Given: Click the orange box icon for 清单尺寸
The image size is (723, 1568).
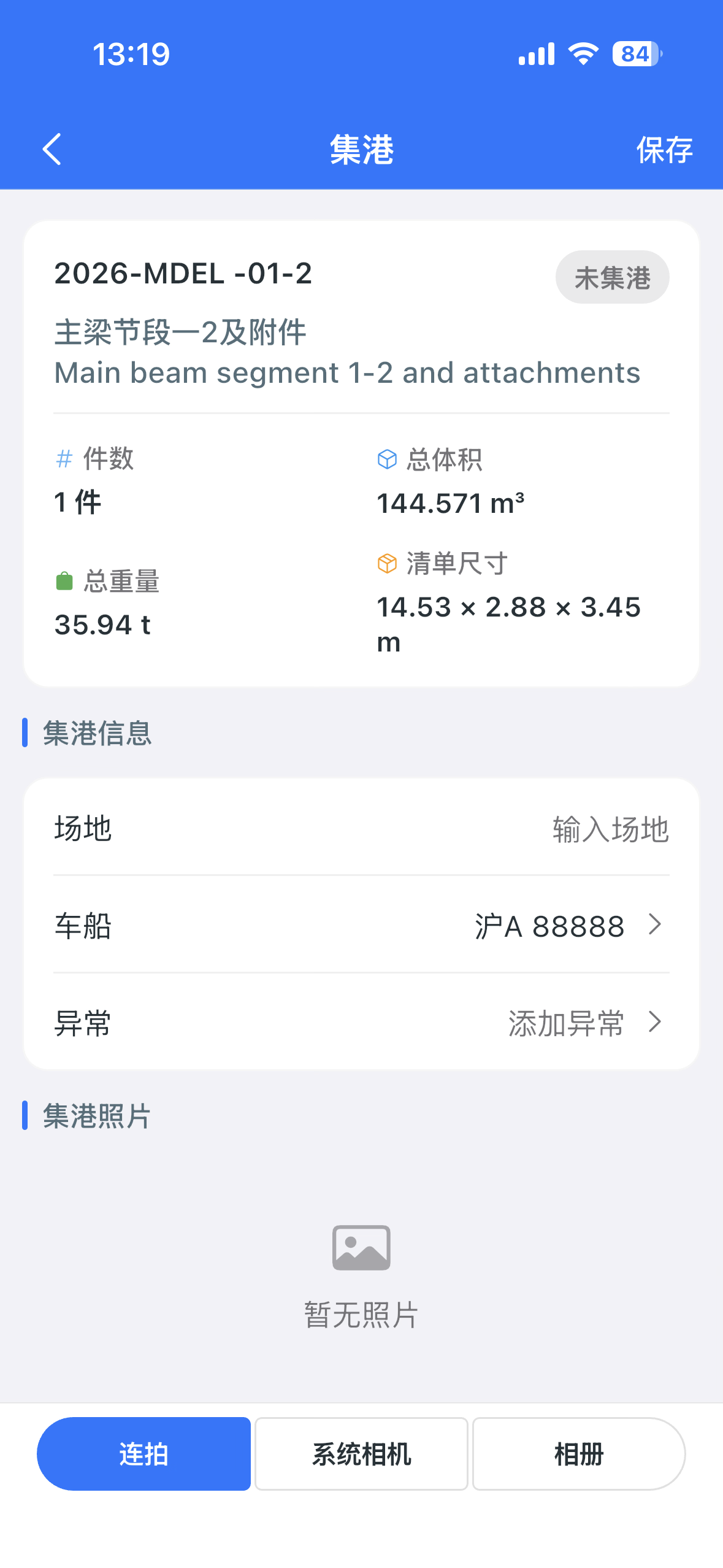Looking at the screenshot, I should click(x=386, y=562).
